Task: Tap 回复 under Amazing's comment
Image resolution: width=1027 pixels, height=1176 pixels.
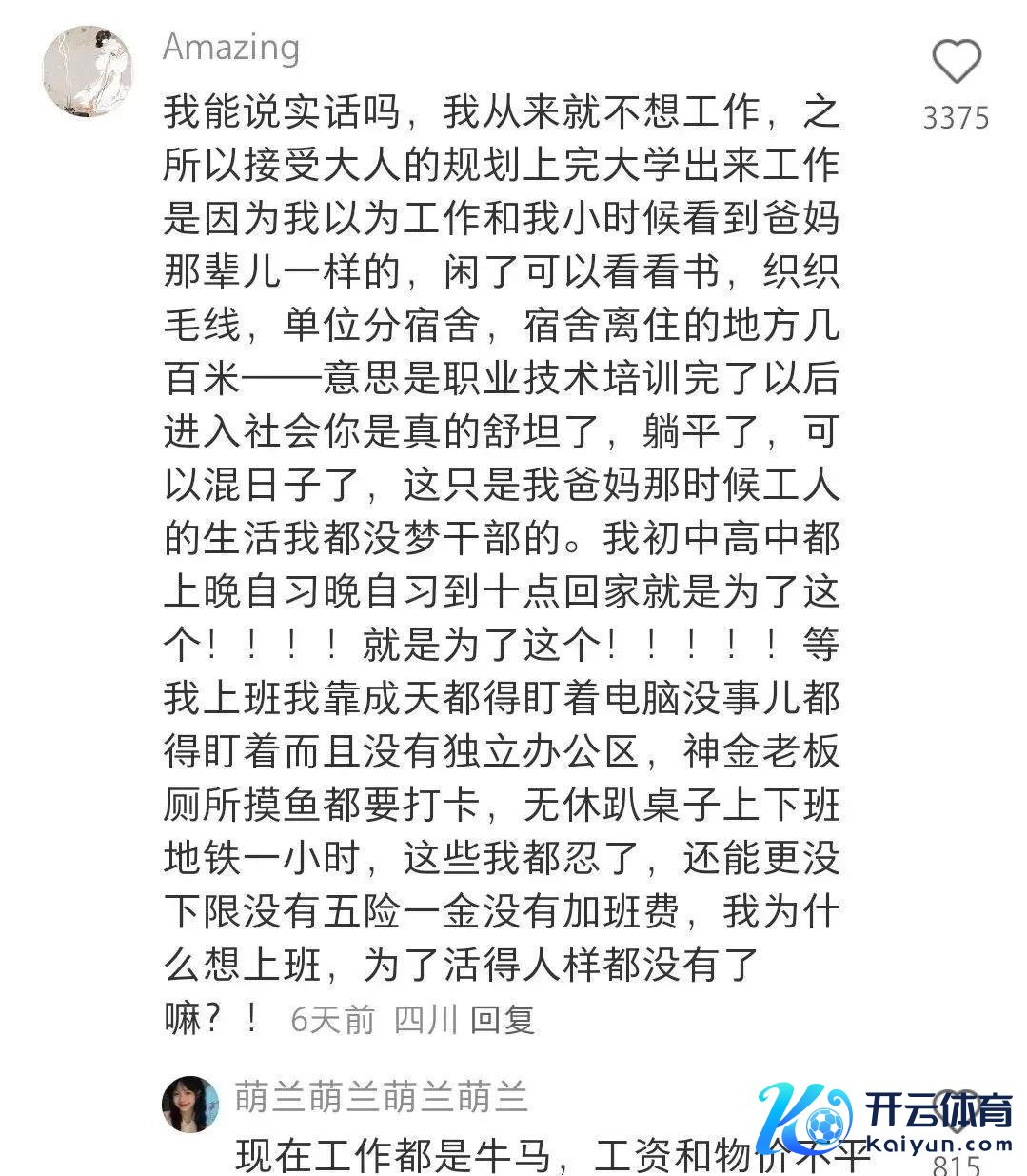Action: [x=503, y=1020]
